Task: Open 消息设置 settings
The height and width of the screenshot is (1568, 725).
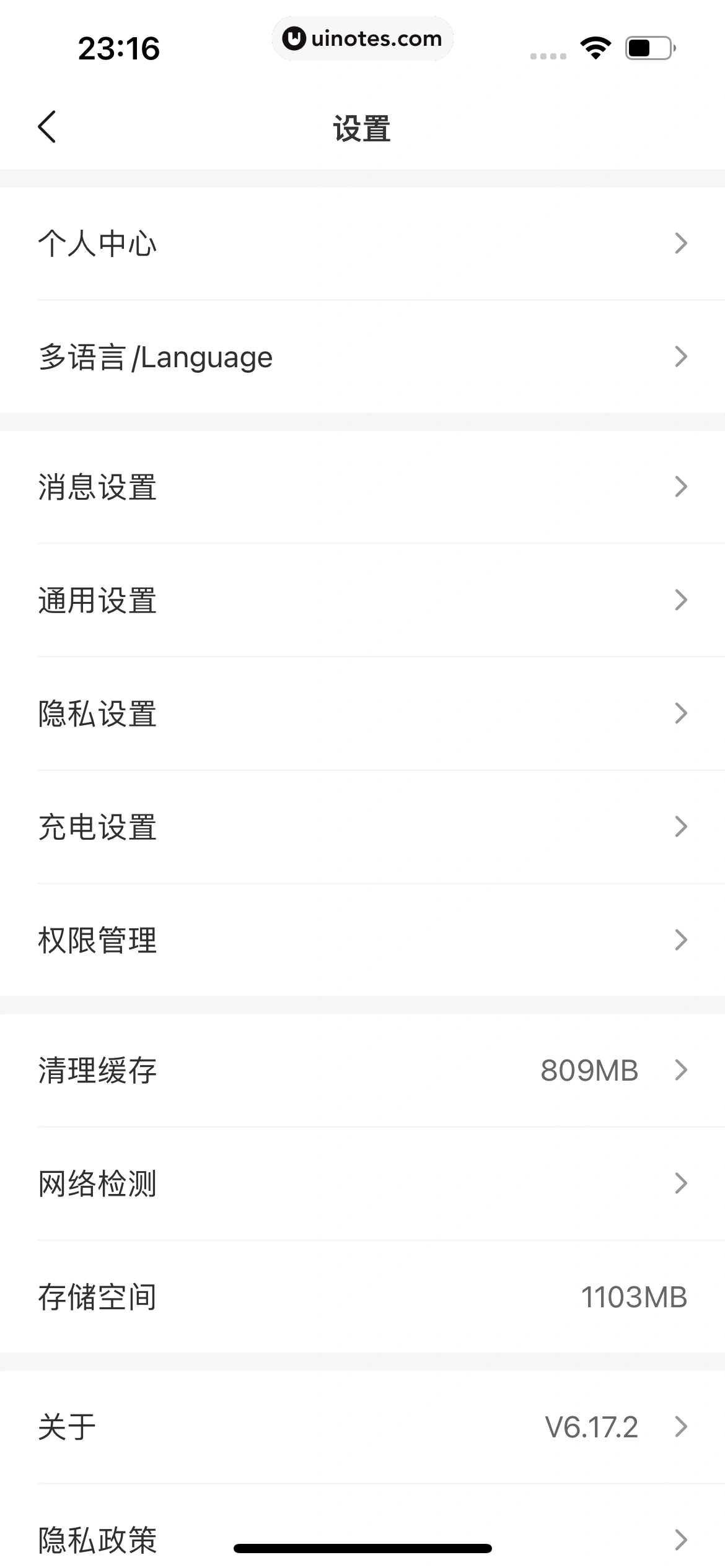Action: tap(362, 489)
